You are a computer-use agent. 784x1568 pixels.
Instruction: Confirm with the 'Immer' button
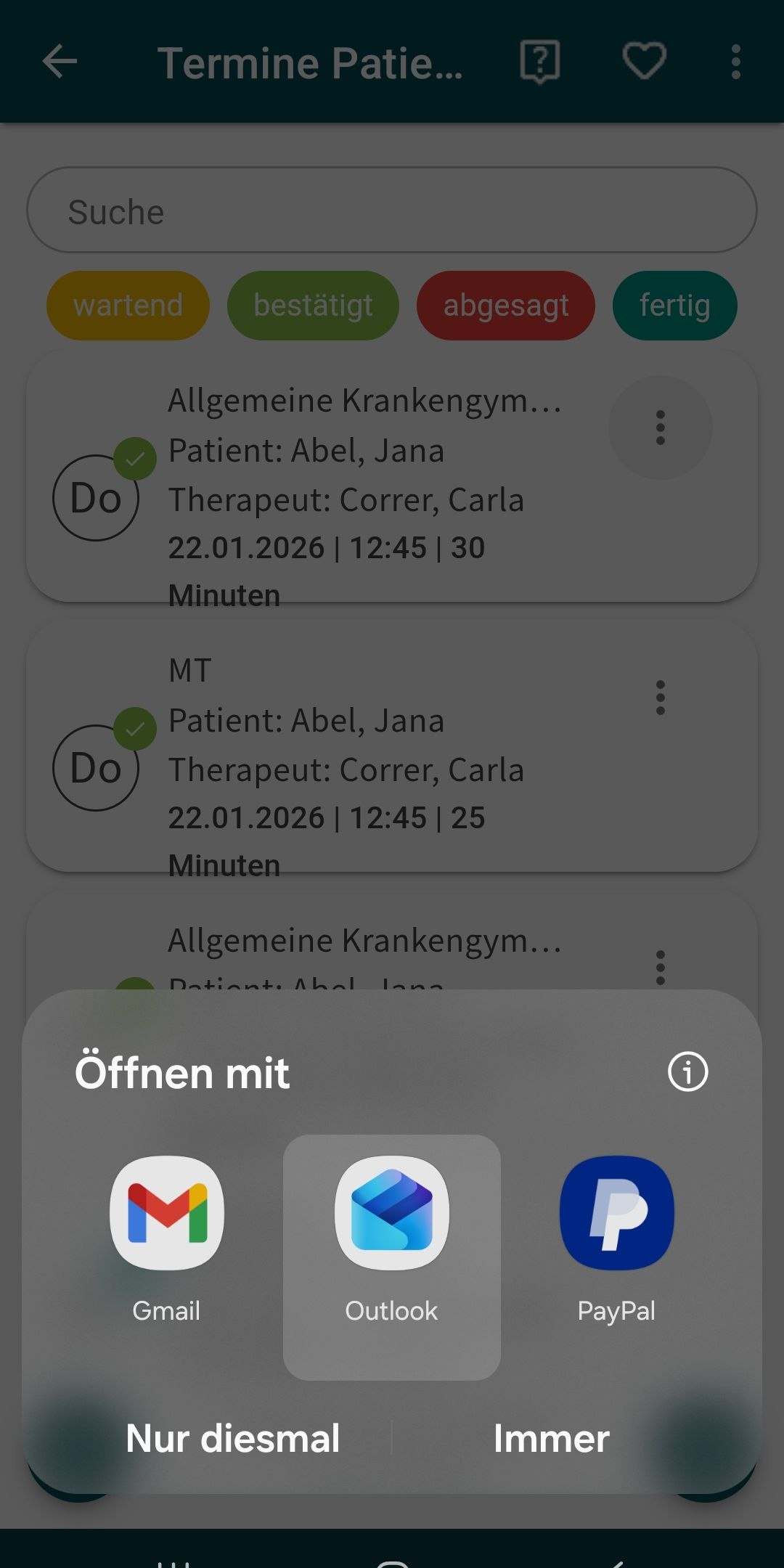(x=552, y=1438)
